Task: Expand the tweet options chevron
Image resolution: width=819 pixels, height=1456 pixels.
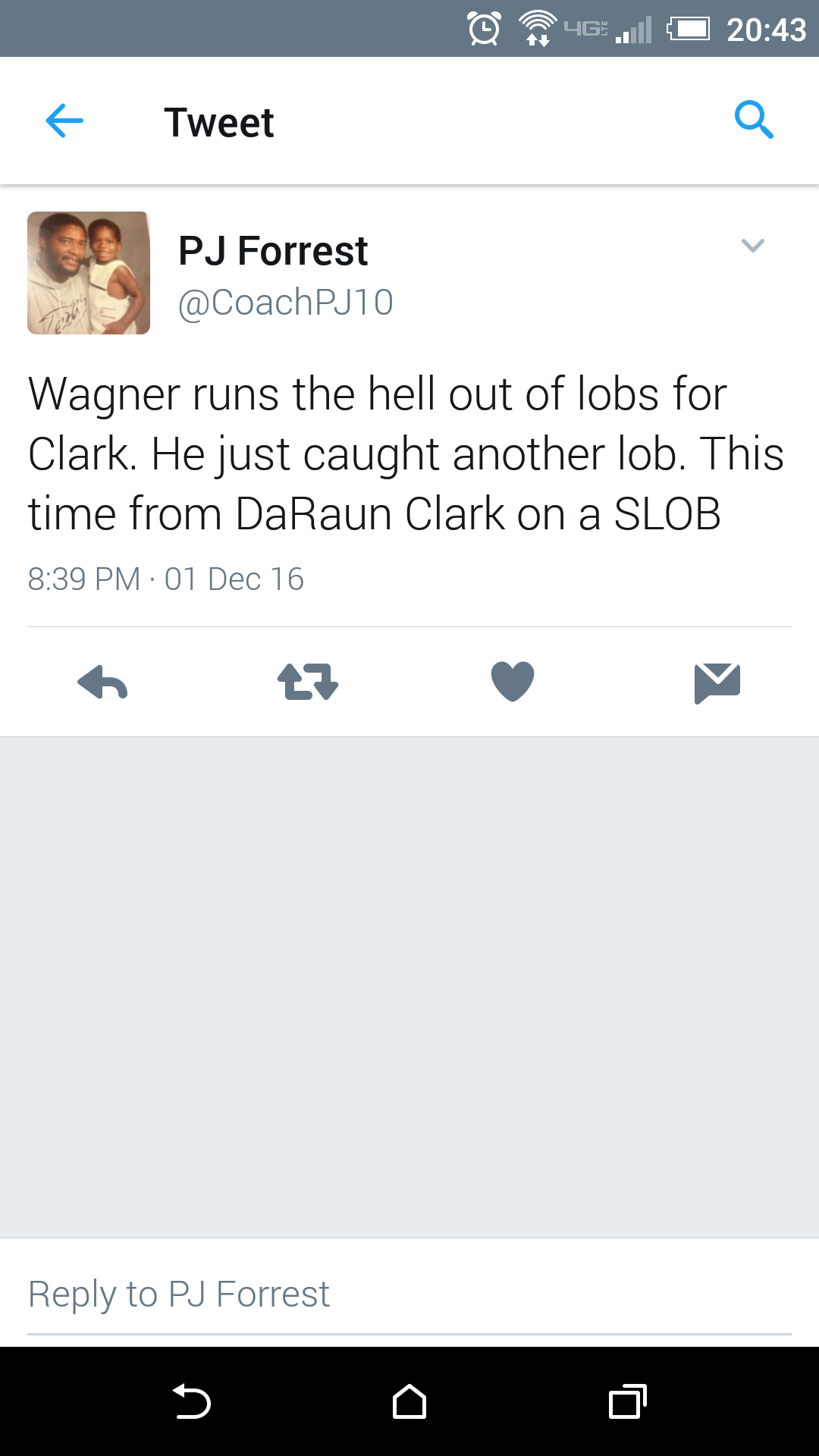Action: tap(752, 245)
